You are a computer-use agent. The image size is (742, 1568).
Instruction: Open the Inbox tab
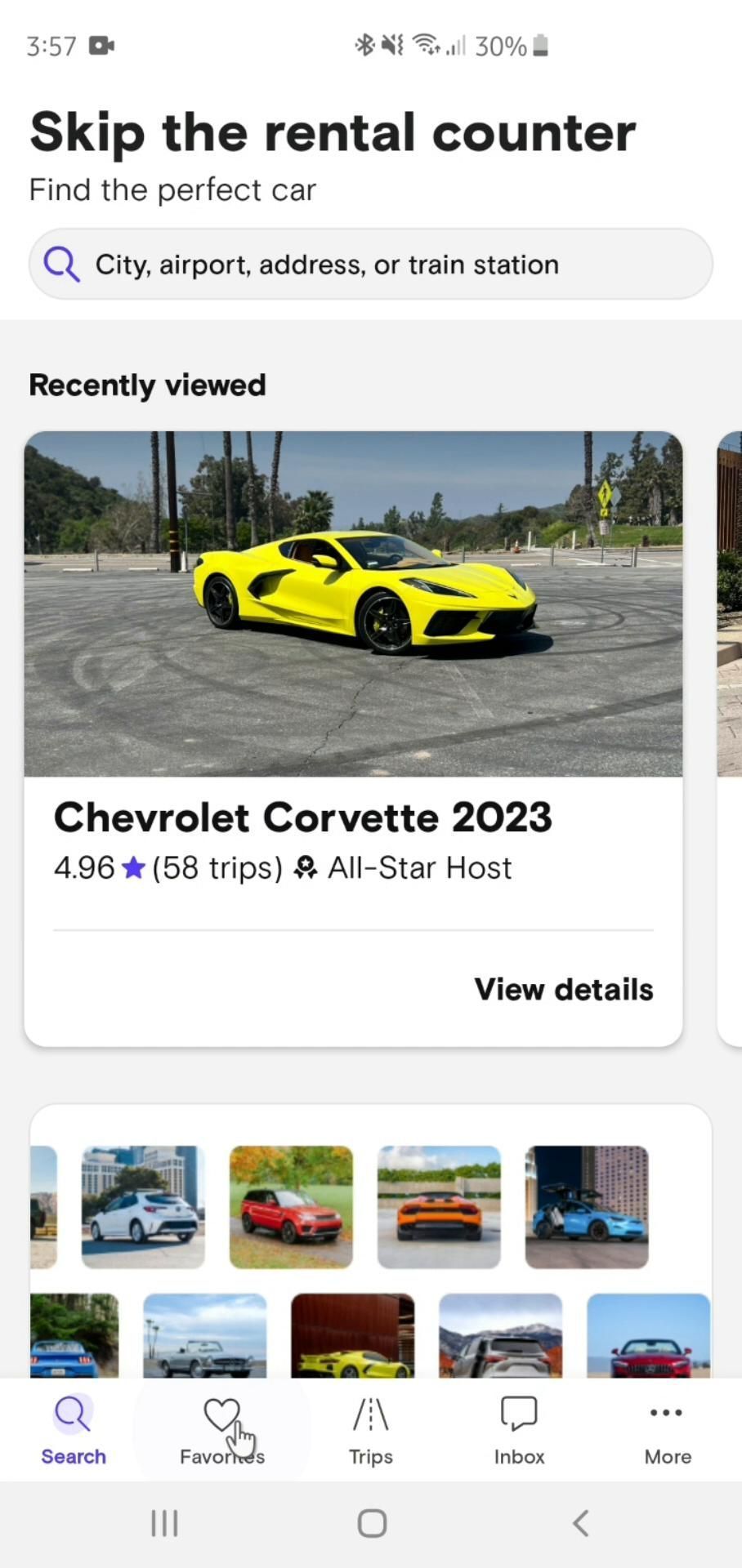click(519, 1431)
